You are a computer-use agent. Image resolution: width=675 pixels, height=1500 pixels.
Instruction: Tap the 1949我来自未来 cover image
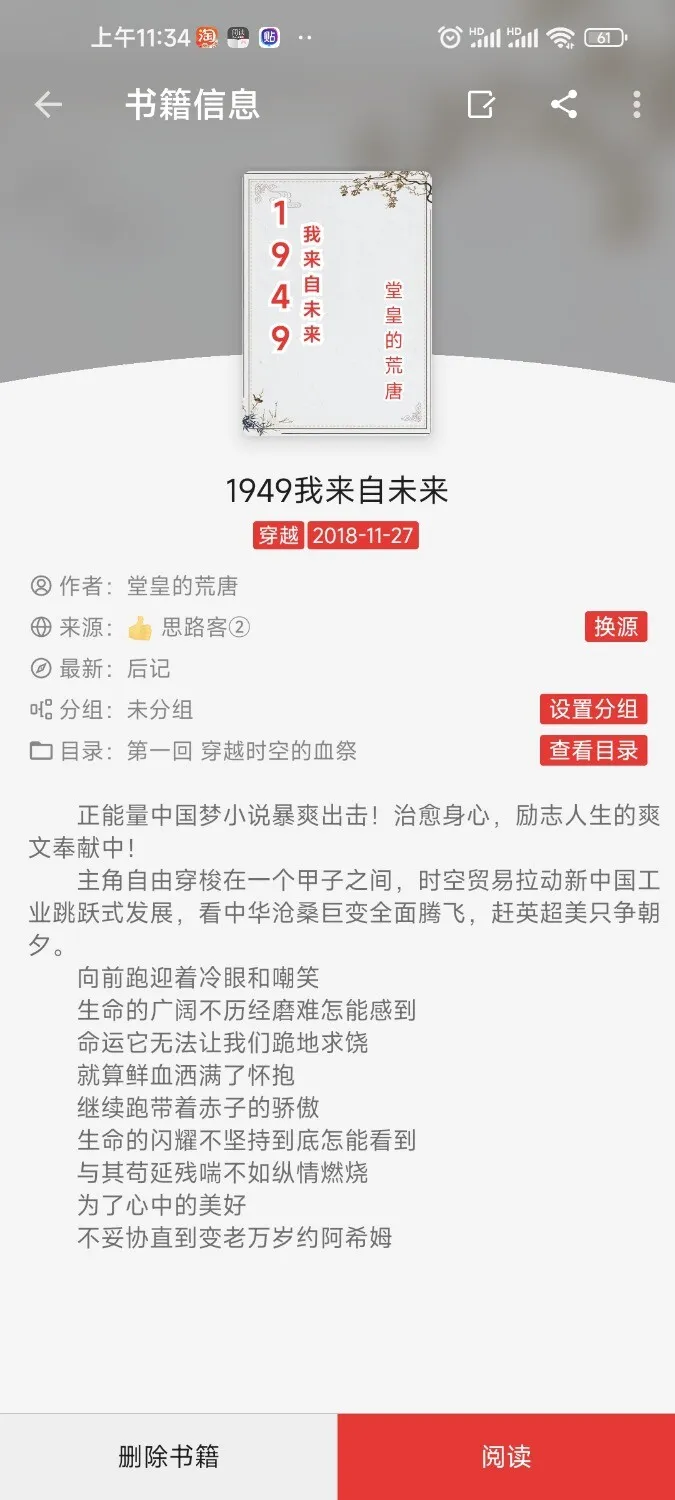point(337,303)
